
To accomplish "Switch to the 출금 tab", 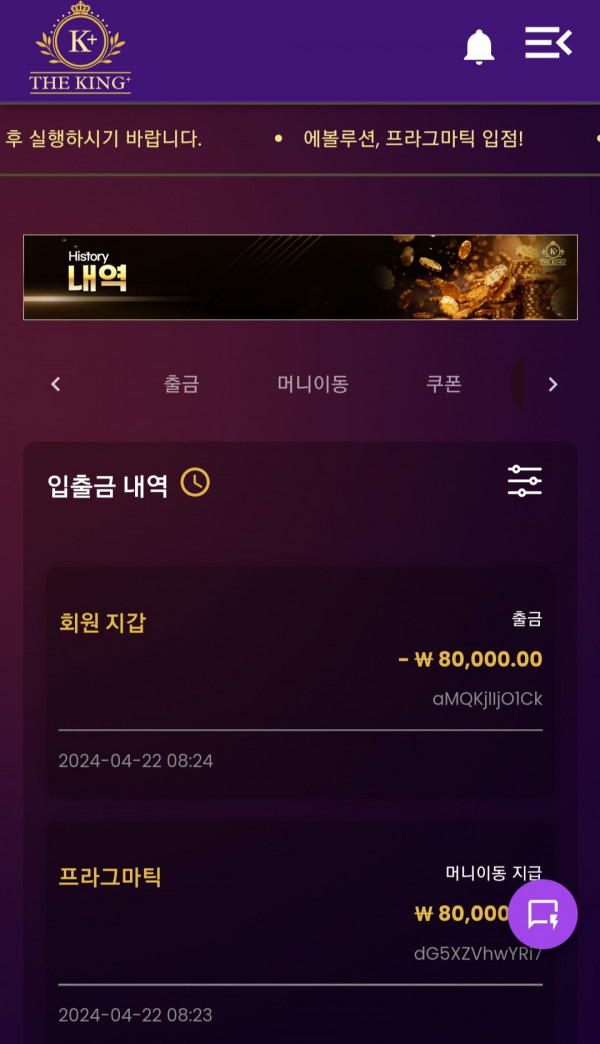I will tap(181, 384).
